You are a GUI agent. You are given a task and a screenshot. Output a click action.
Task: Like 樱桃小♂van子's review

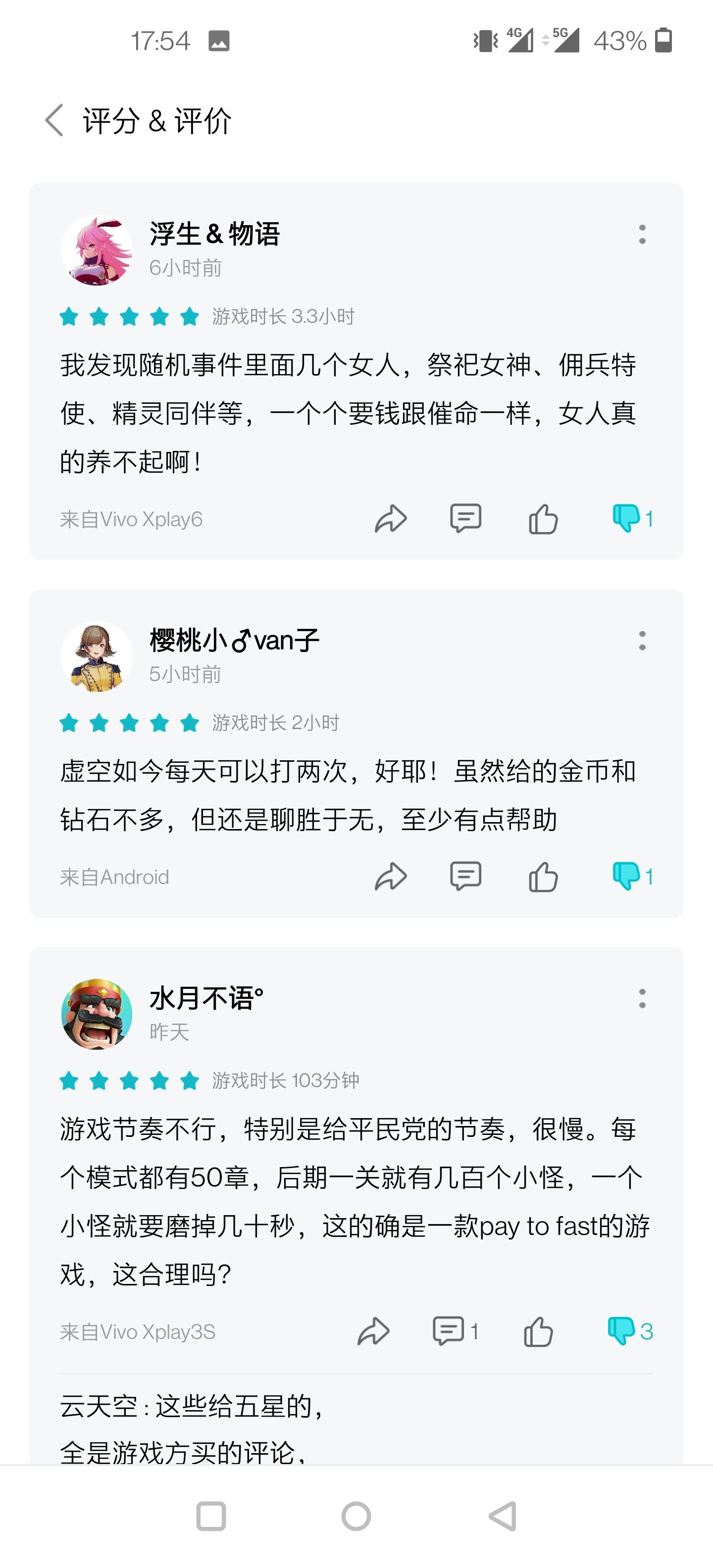click(x=543, y=877)
